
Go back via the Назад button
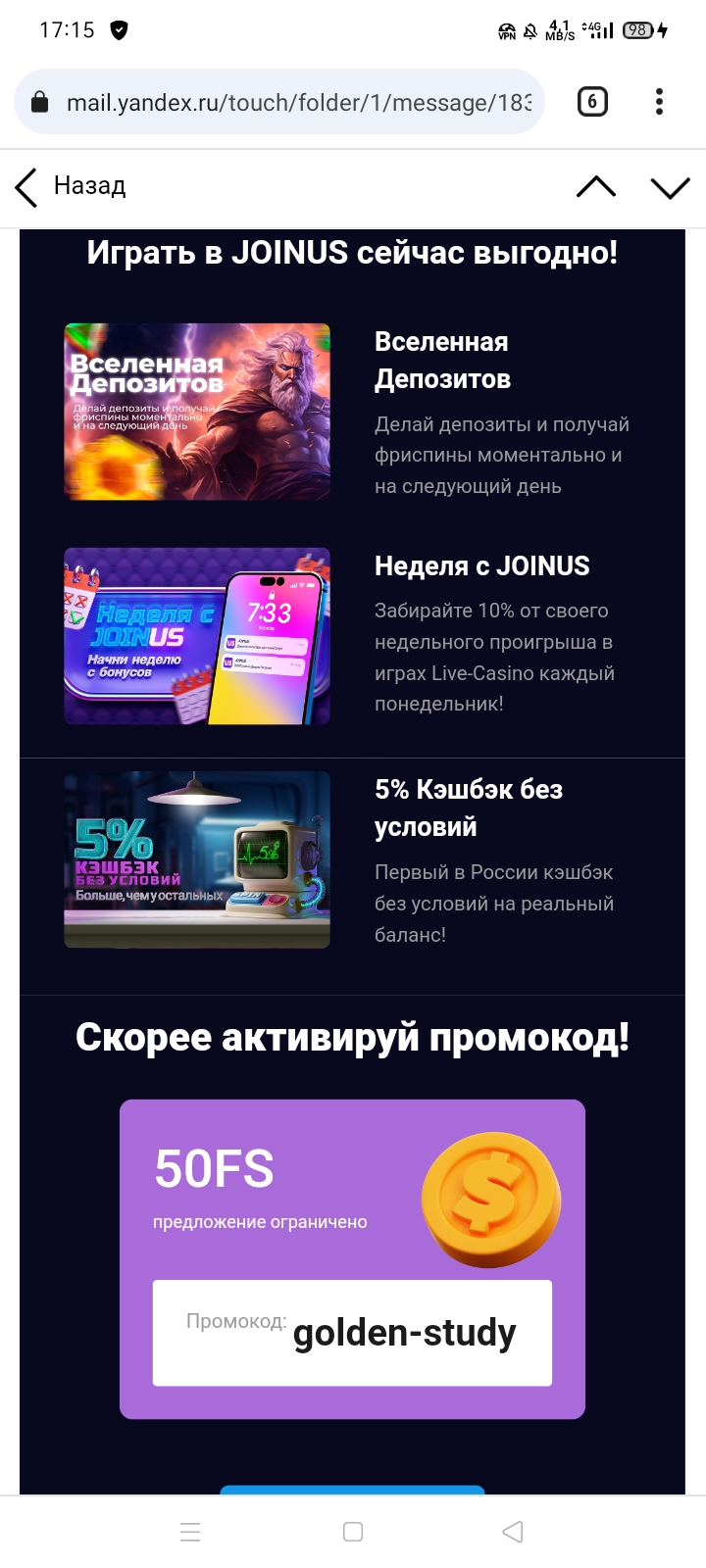pos(71,186)
